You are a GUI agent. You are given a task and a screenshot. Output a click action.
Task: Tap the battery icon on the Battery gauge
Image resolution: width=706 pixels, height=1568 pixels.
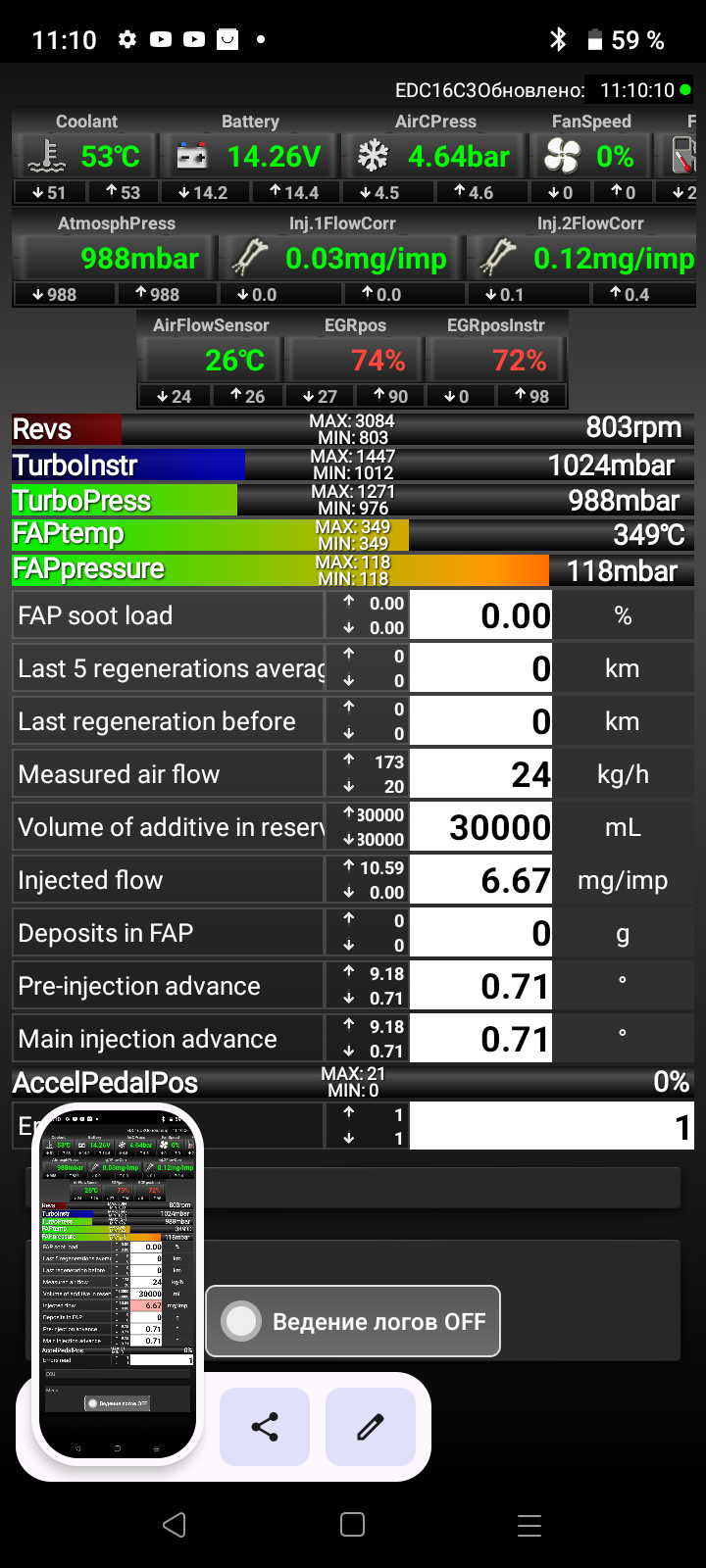click(191, 156)
